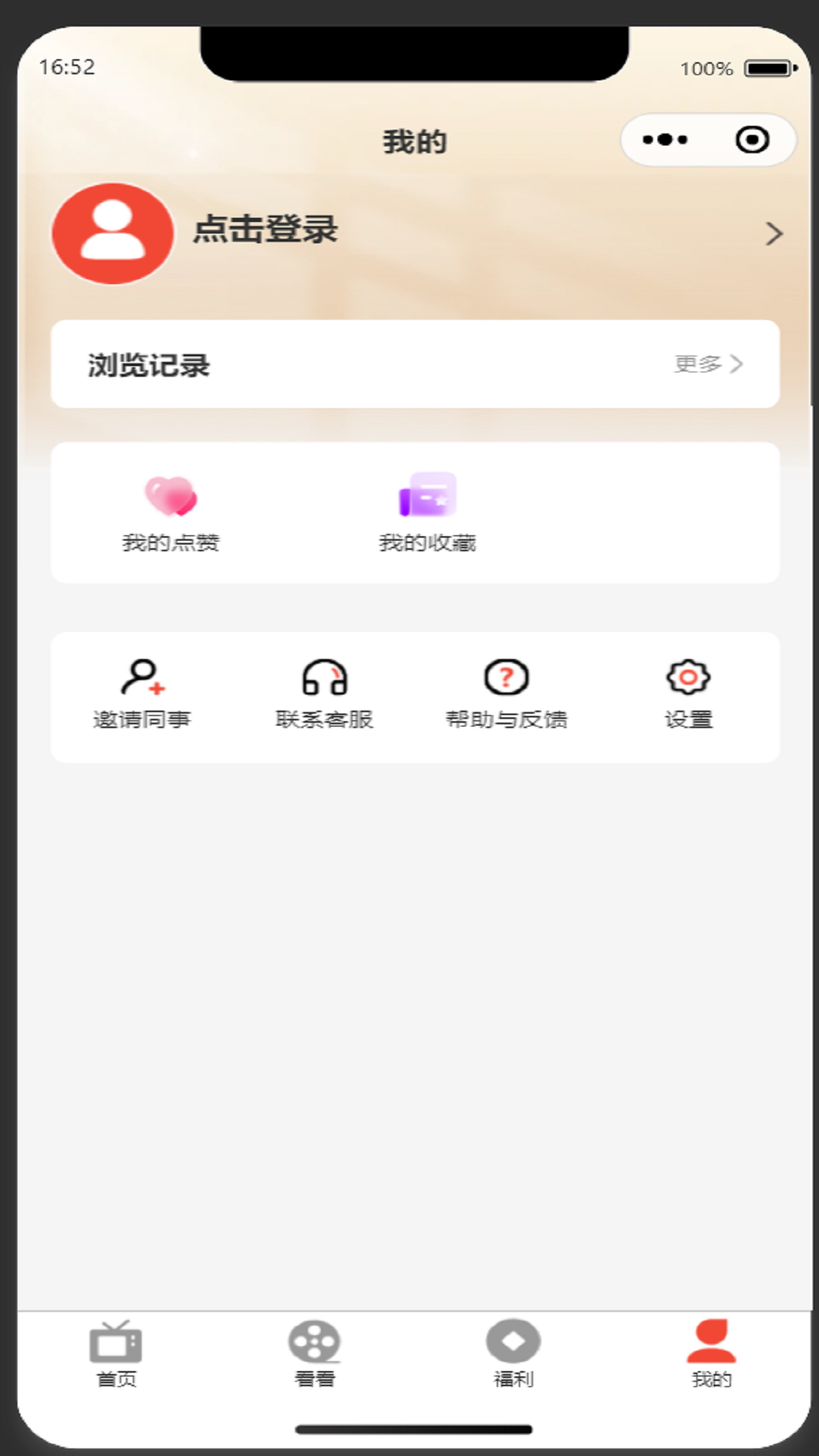Select the 我的 tab
This screenshot has height=1456, width=819.
(711, 1354)
